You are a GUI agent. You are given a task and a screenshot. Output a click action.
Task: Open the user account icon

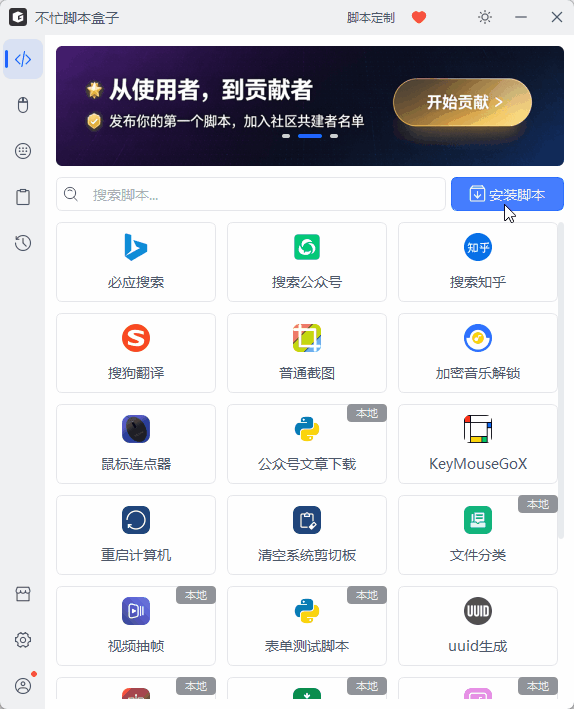[x=23, y=685]
